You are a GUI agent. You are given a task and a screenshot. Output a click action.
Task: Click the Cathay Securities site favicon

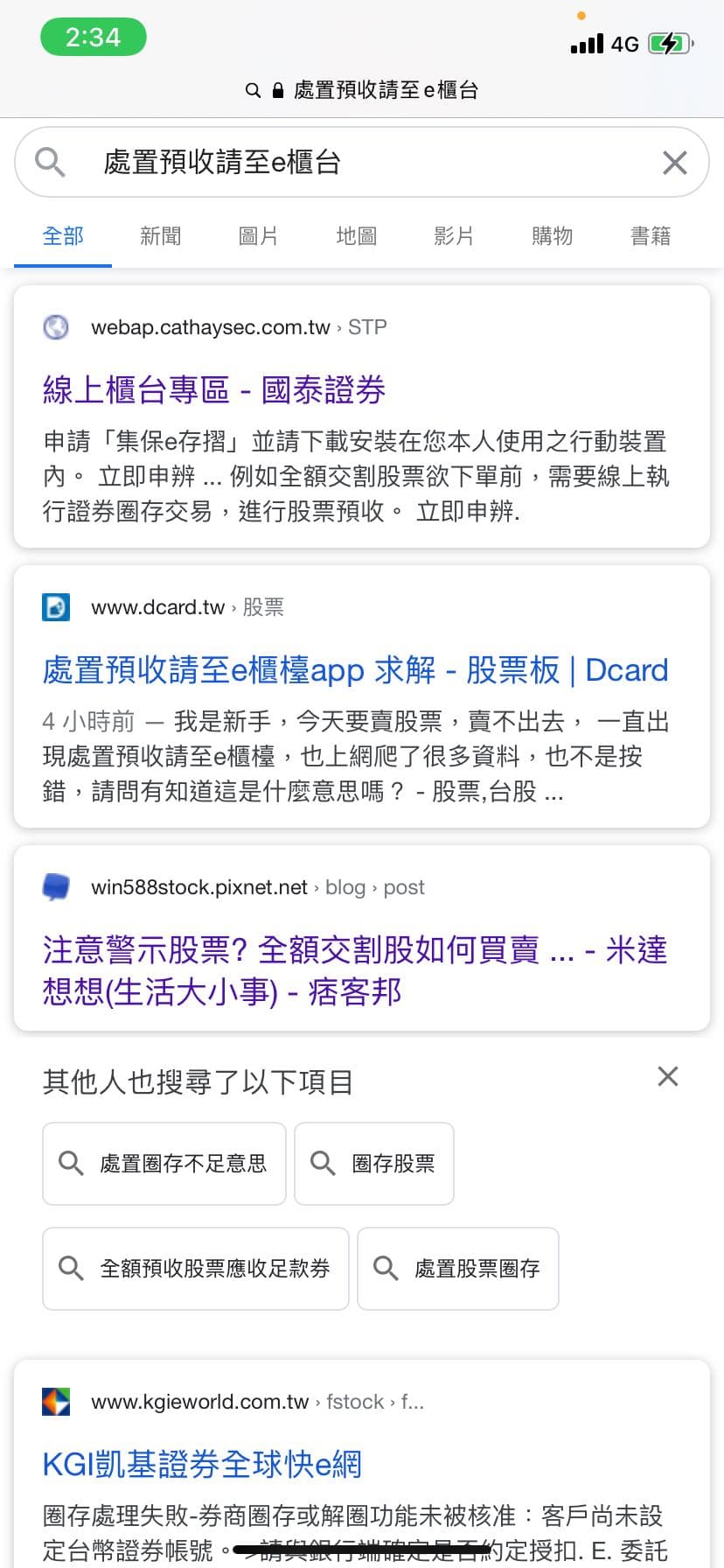tap(55, 327)
